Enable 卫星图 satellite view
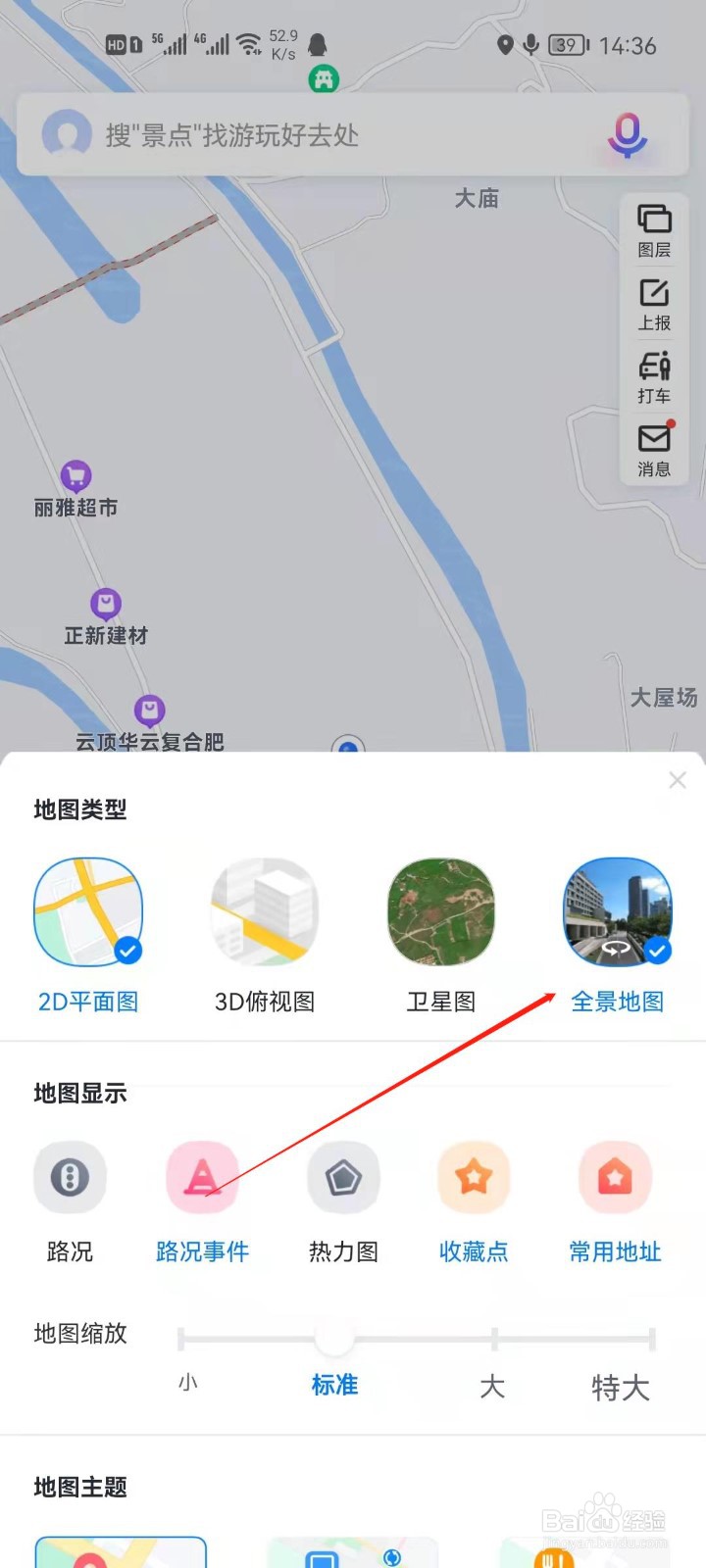706x1568 pixels. coord(440,911)
